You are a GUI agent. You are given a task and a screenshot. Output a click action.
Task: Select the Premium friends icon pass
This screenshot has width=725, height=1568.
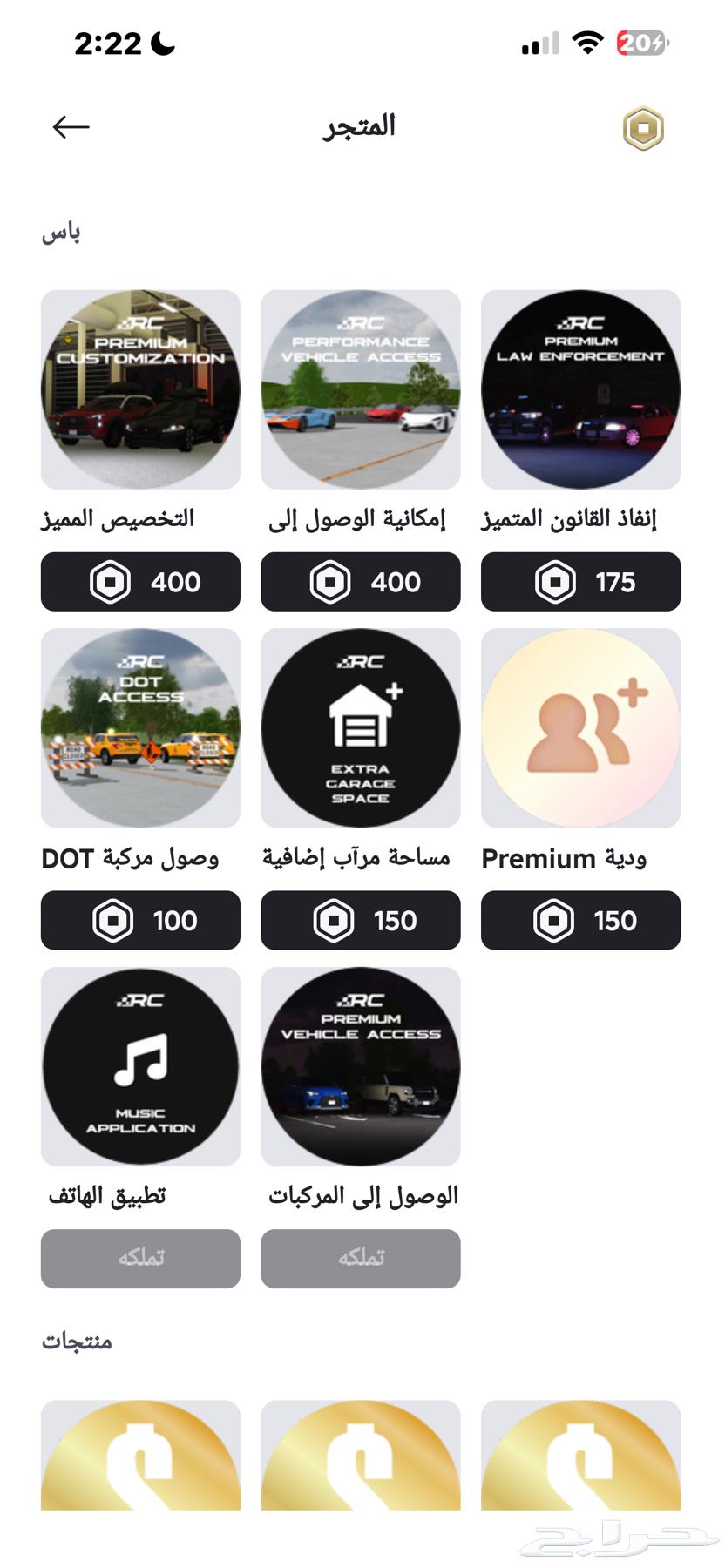[x=580, y=728]
